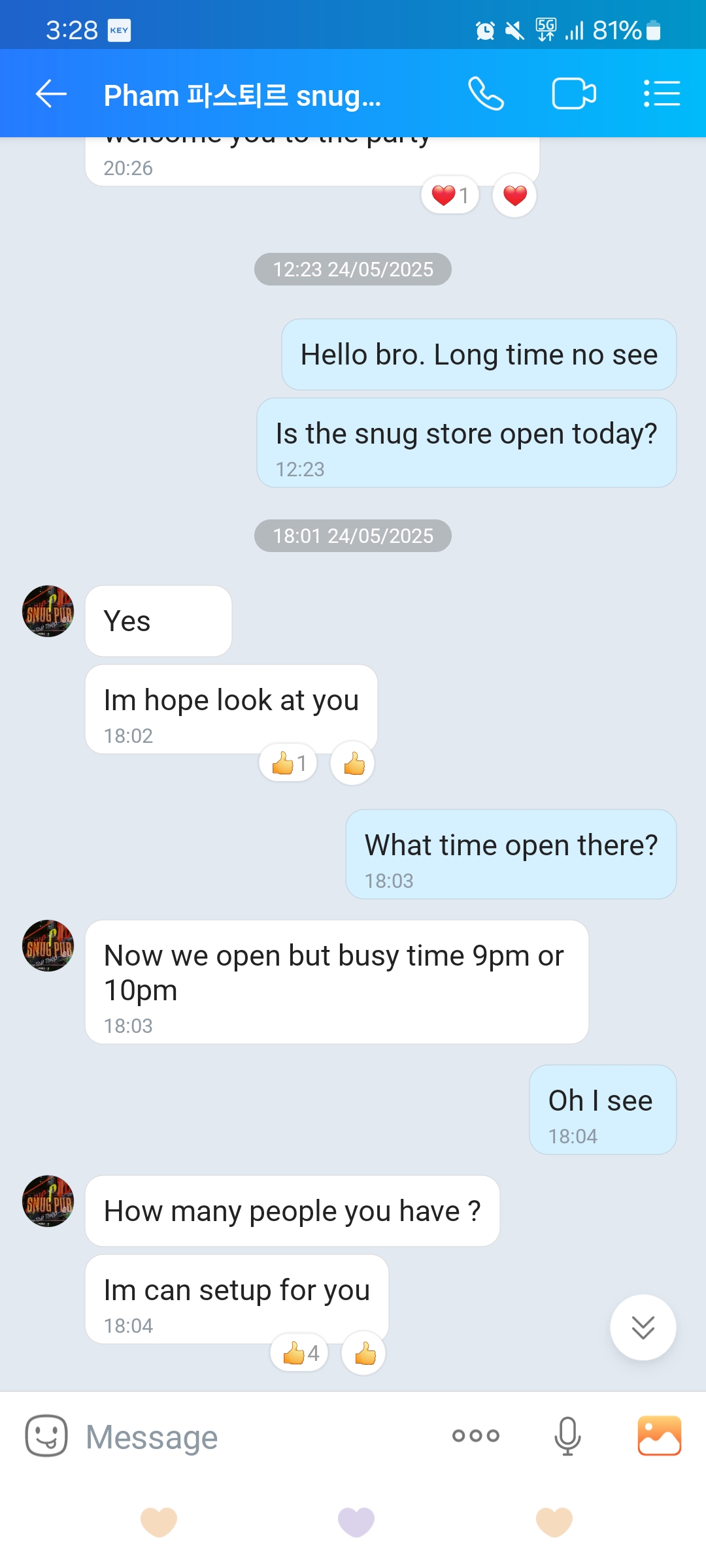View the 4 likes on "Im can setup for you"
The width and height of the screenshot is (706, 1568).
(x=300, y=1354)
